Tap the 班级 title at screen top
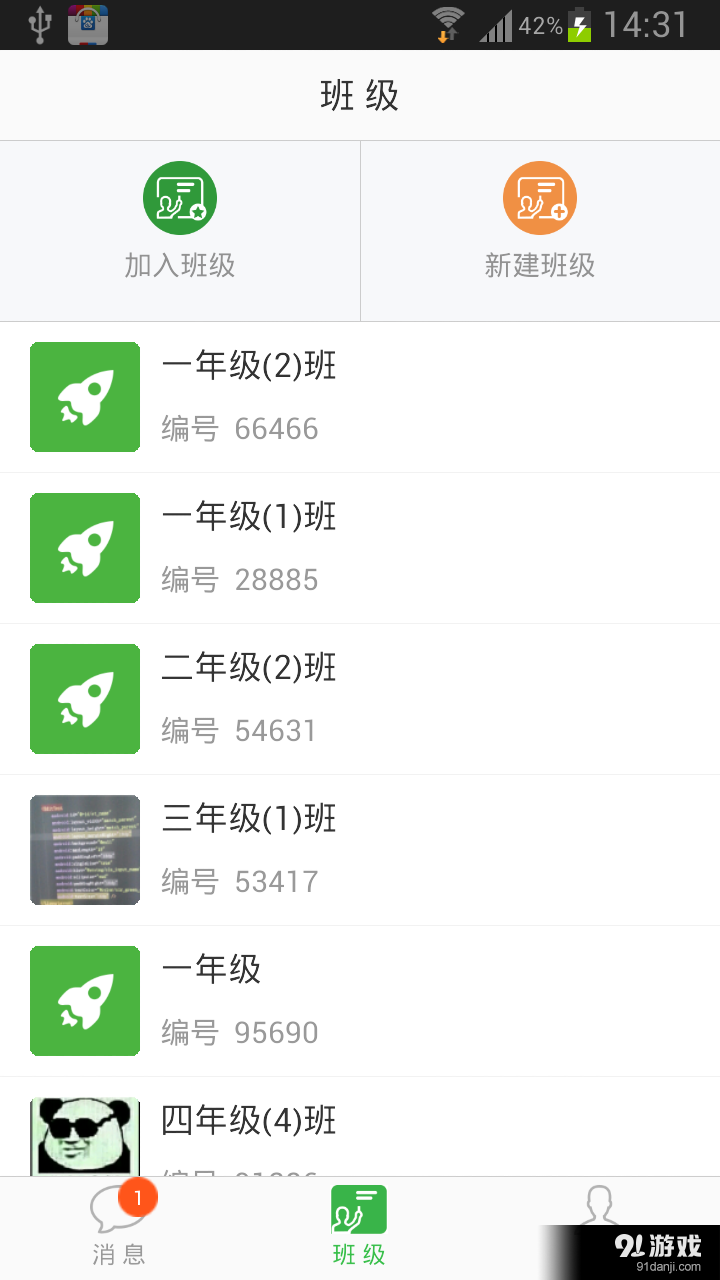This screenshot has width=720, height=1280. [360, 94]
